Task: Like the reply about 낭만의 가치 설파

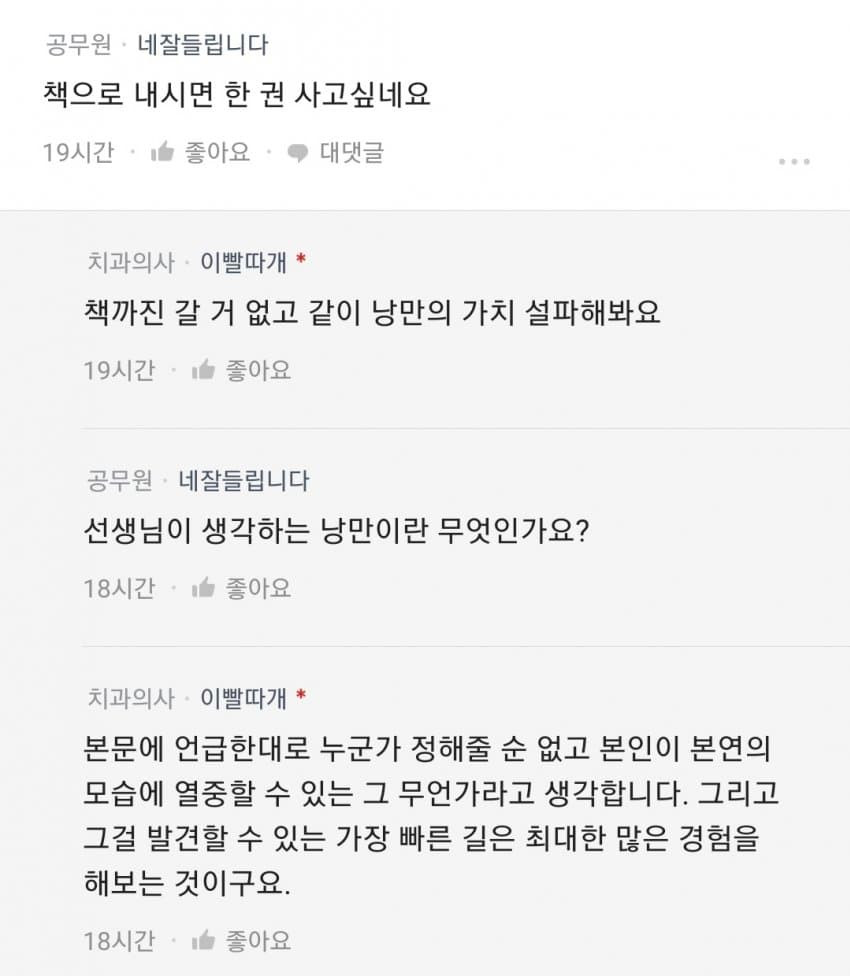Action: click(241, 371)
